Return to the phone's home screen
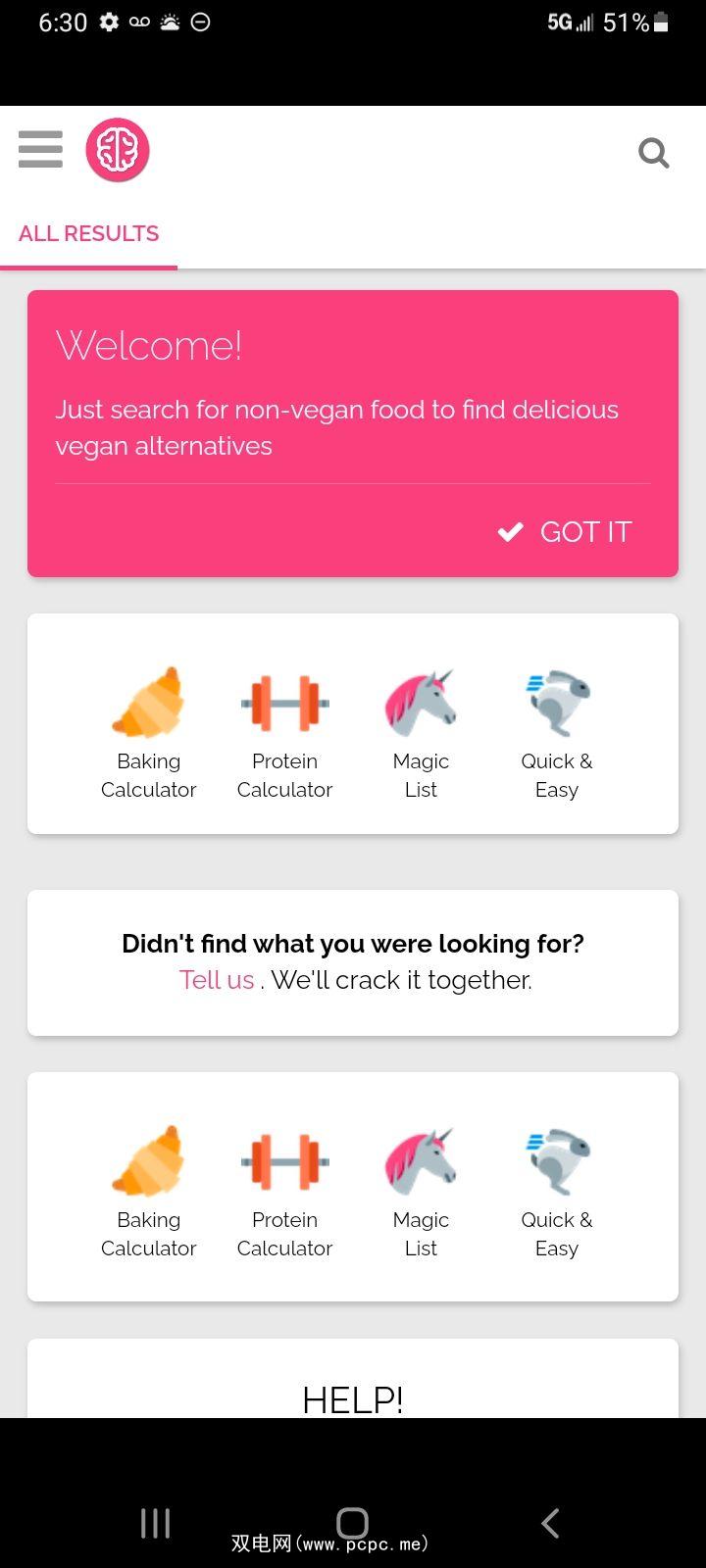Image resolution: width=706 pixels, height=1568 pixels. point(352,1523)
